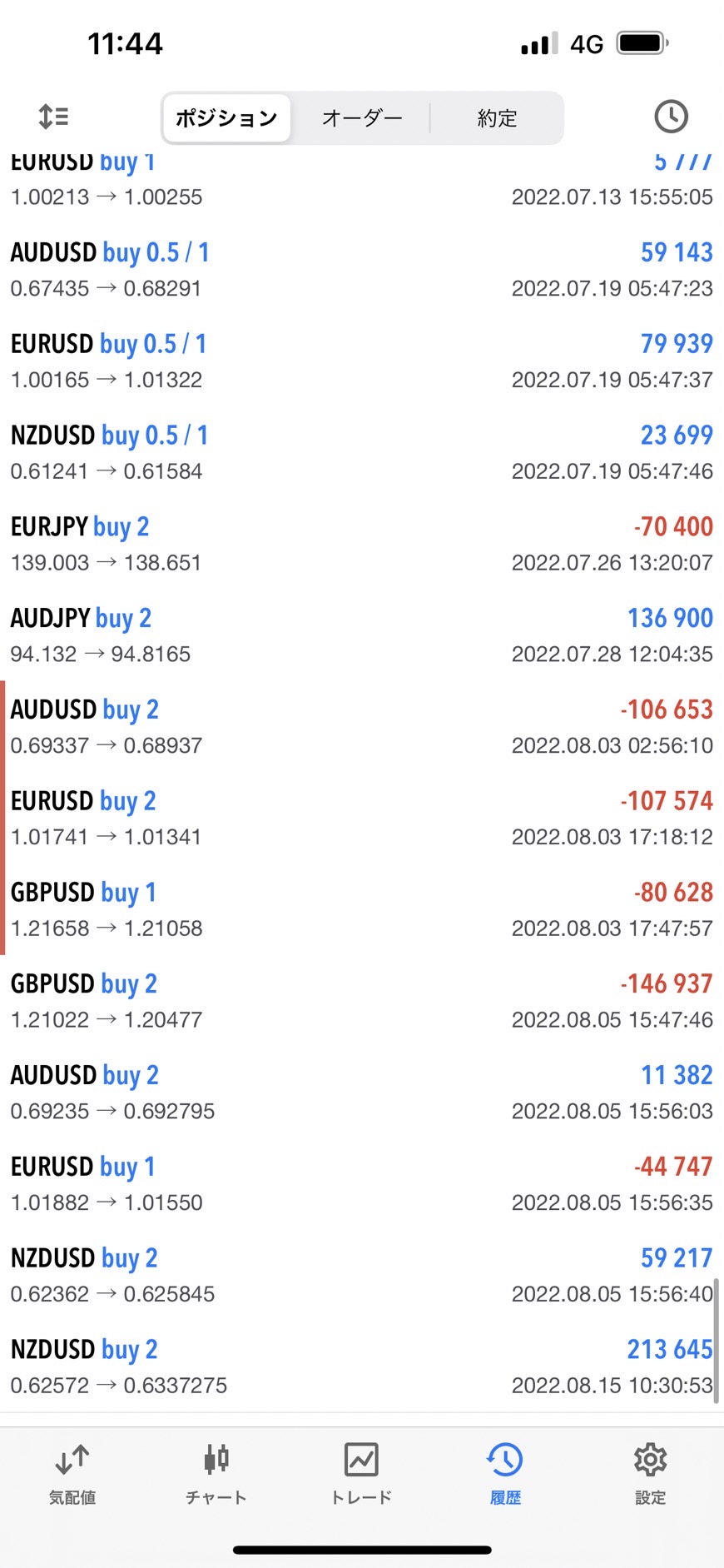Open the AUDUSD position with 11 382 profit
The width and height of the screenshot is (724, 1568).
[361, 1093]
